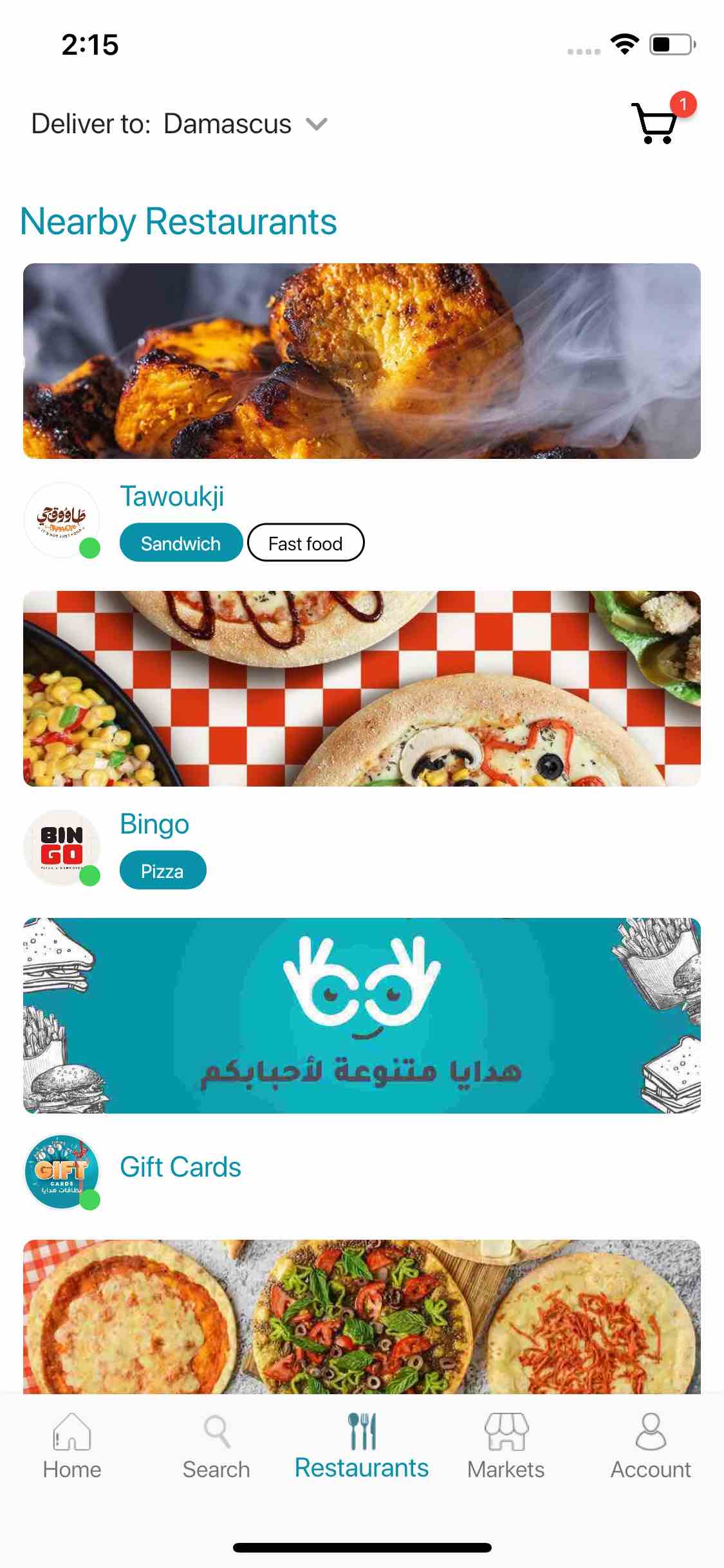Viewport: 724px width, 1568px height.
Task: Switch to the Search tab
Action: point(216,1446)
